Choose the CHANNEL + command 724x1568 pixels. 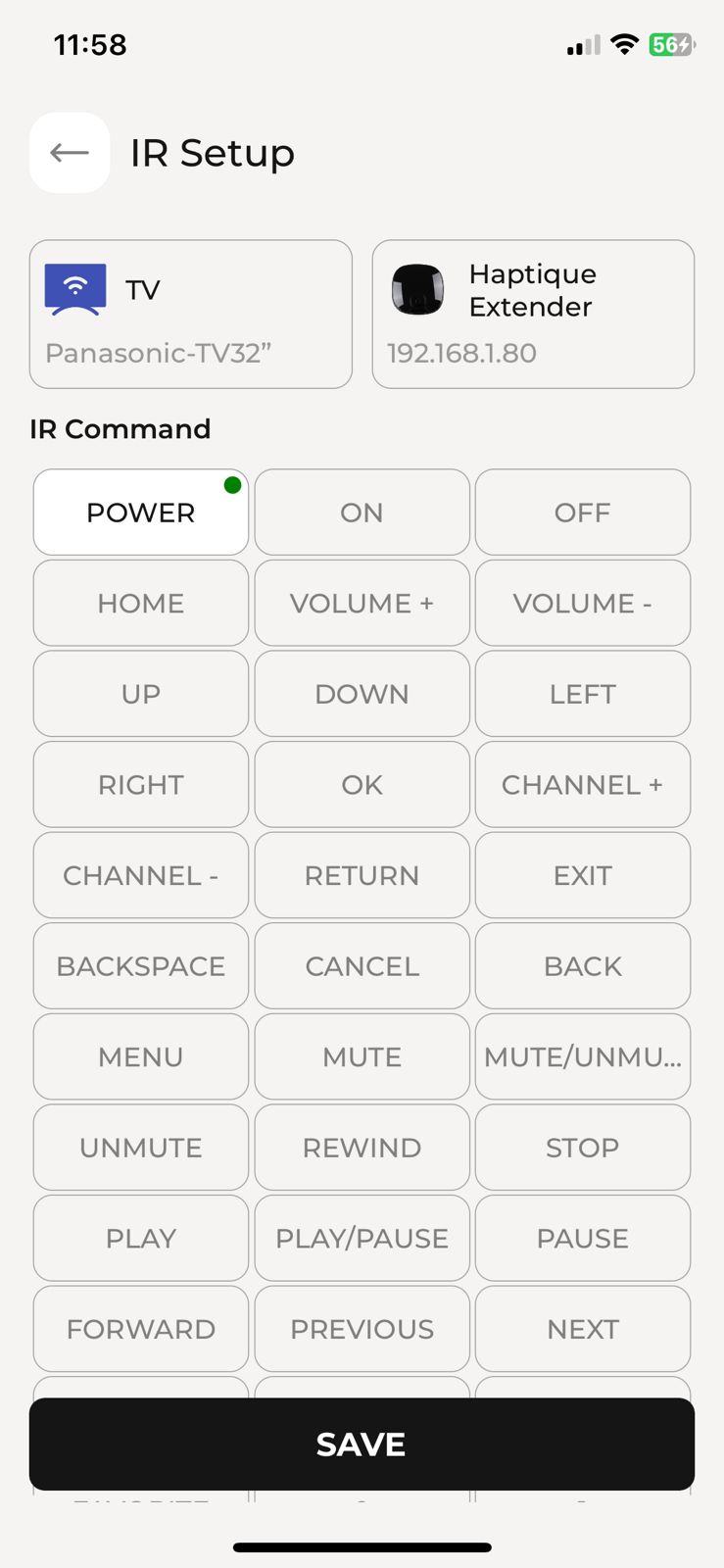pyautogui.click(x=582, y=785)
